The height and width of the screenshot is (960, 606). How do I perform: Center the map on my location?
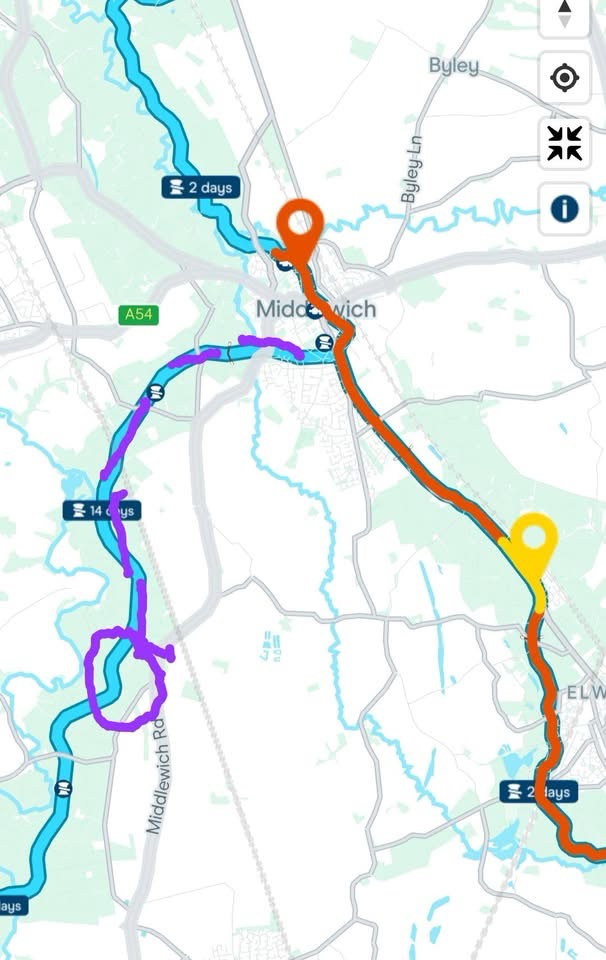(564, 77)
